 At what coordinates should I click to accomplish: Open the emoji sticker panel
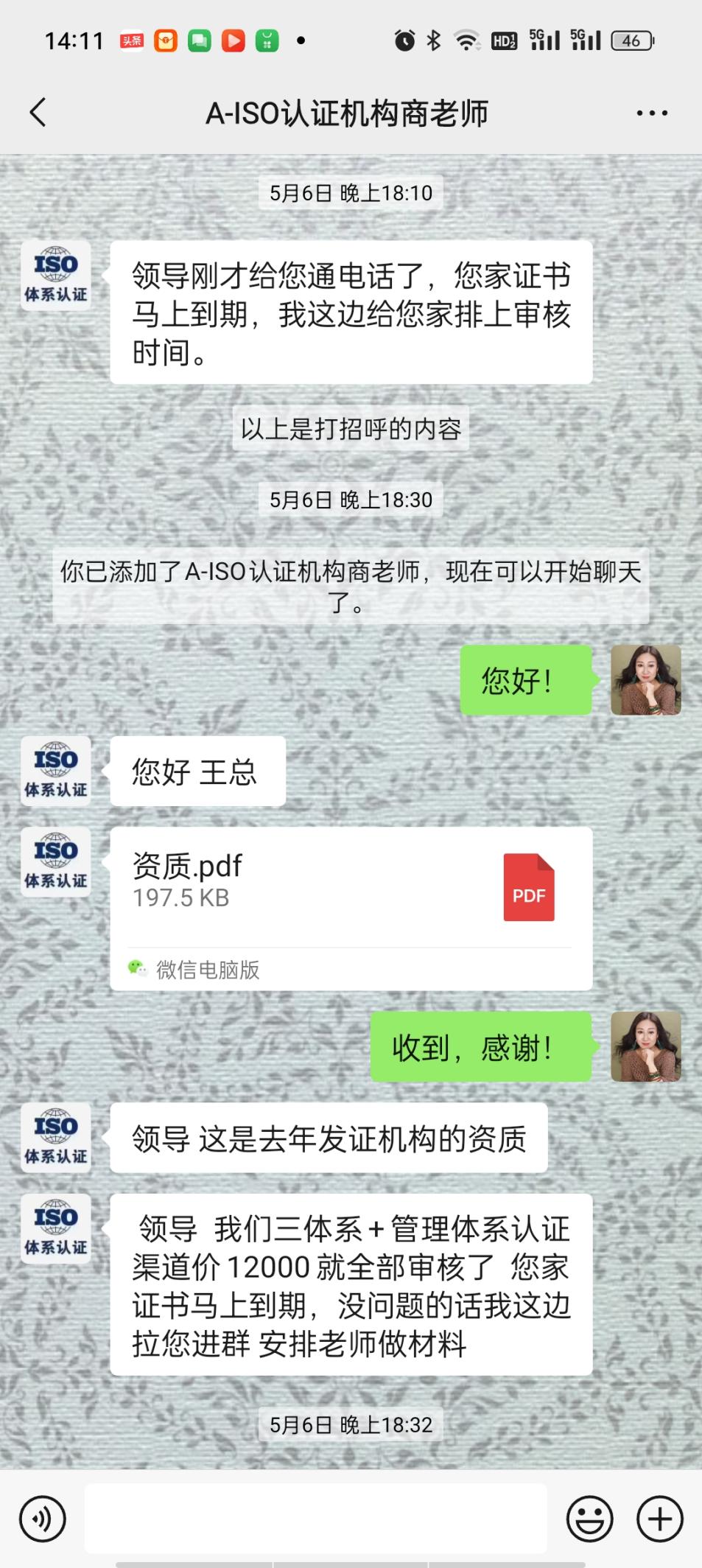click(x=589, y=1519)
